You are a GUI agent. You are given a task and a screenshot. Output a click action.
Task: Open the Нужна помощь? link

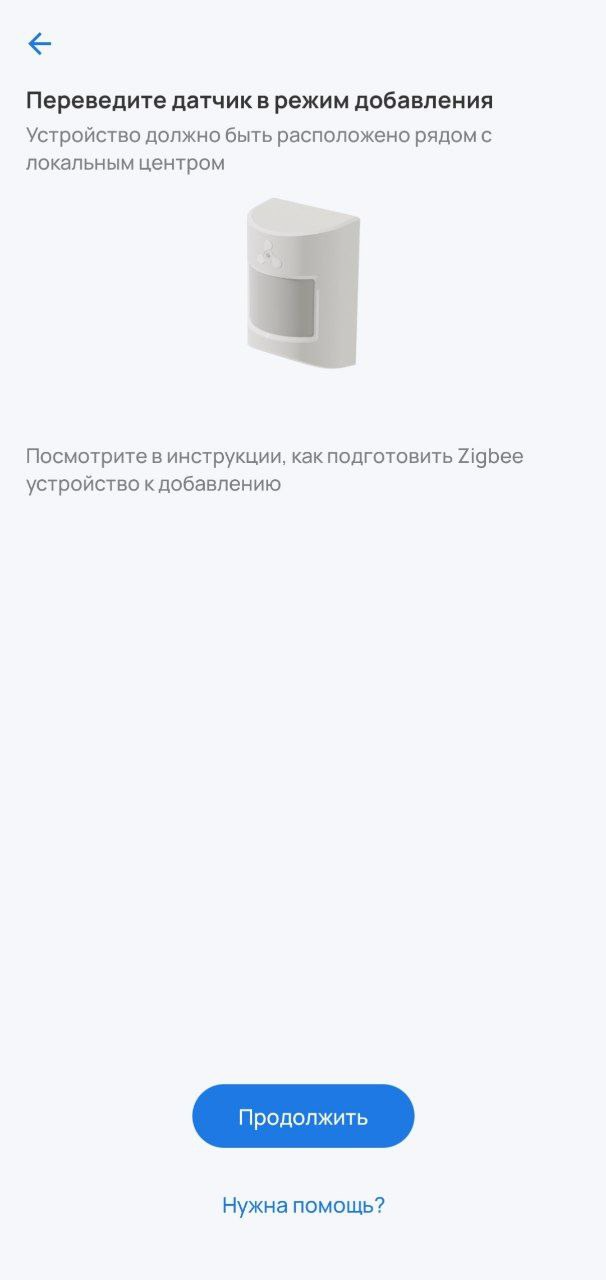point(303,1205)
